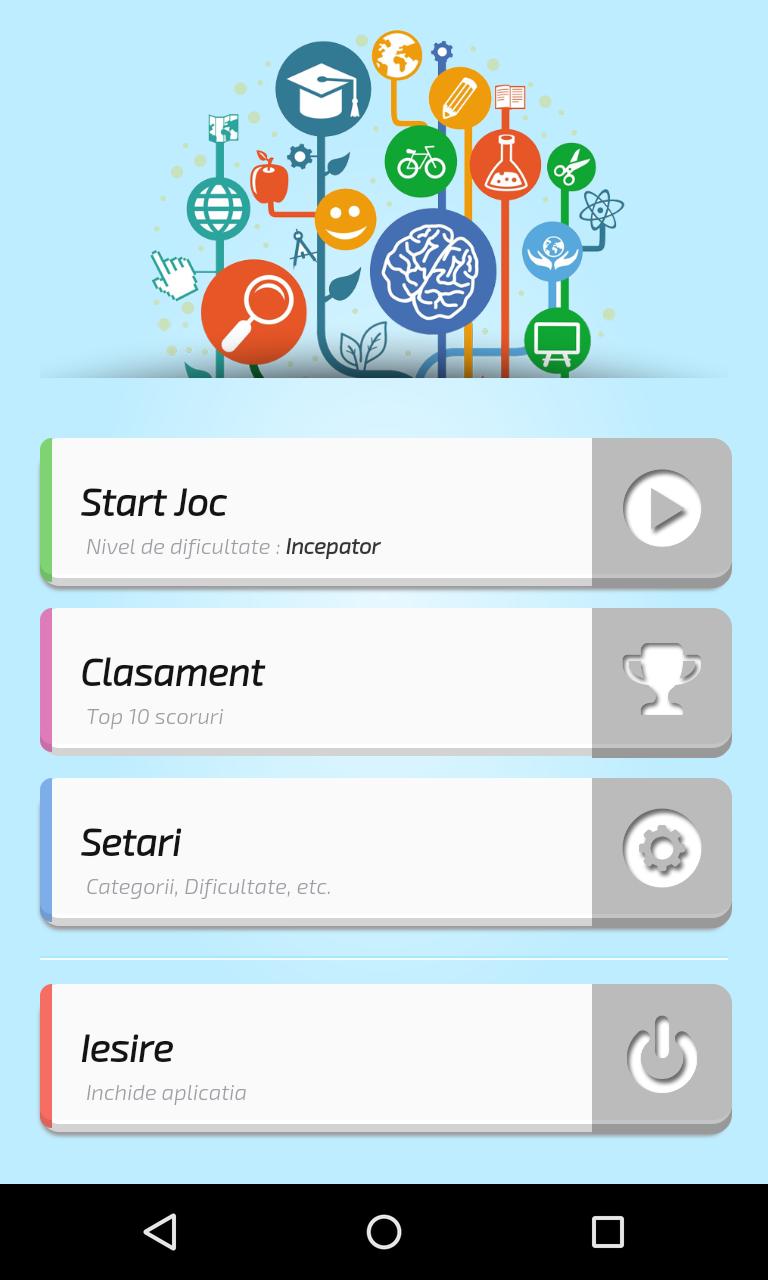Open the Clasament leaderboard
The width and height of the screenshot is (768, 1280).
[x=385, y=680]
